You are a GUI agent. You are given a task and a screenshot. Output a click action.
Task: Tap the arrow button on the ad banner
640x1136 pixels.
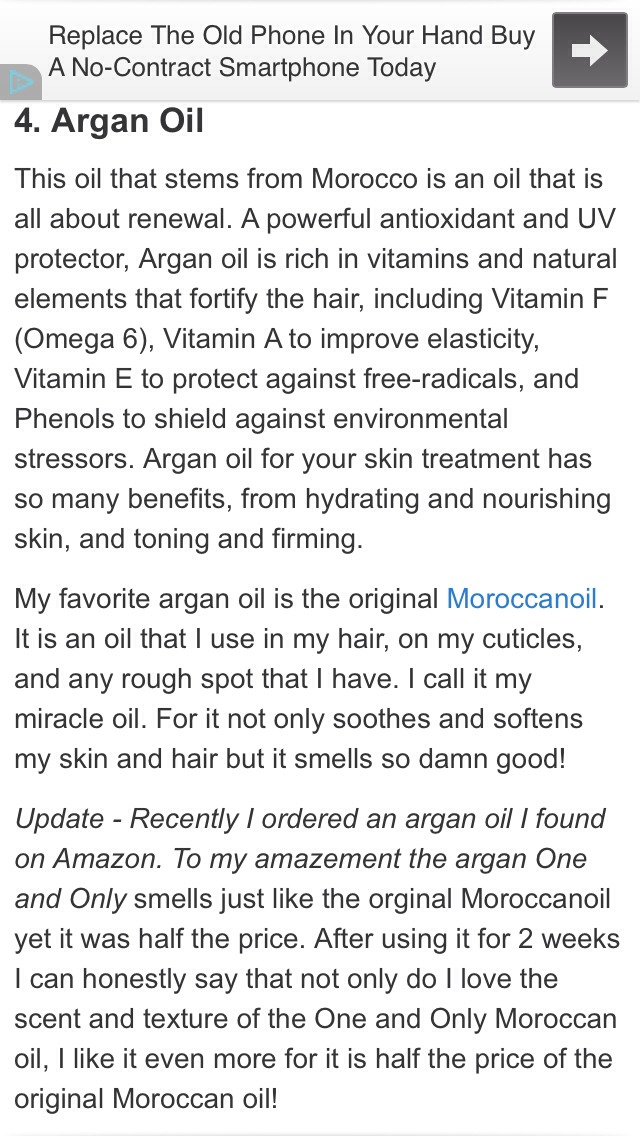point(590,51)
